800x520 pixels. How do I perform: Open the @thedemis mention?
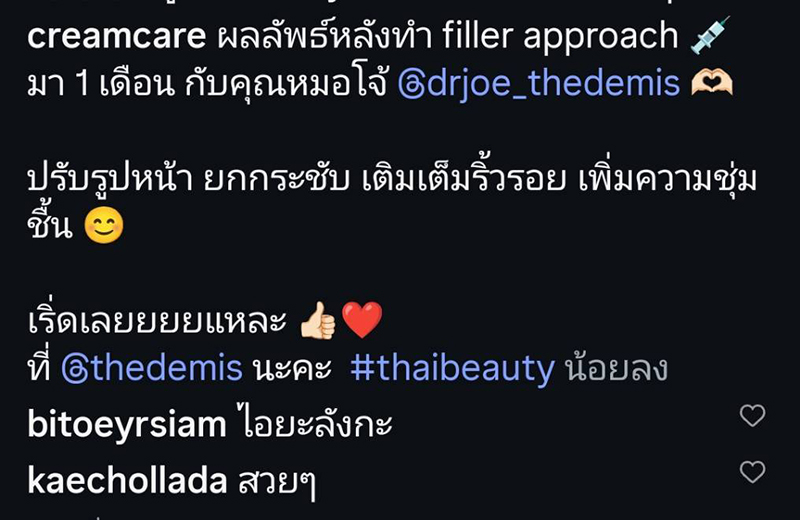click(x=152, y=369)
